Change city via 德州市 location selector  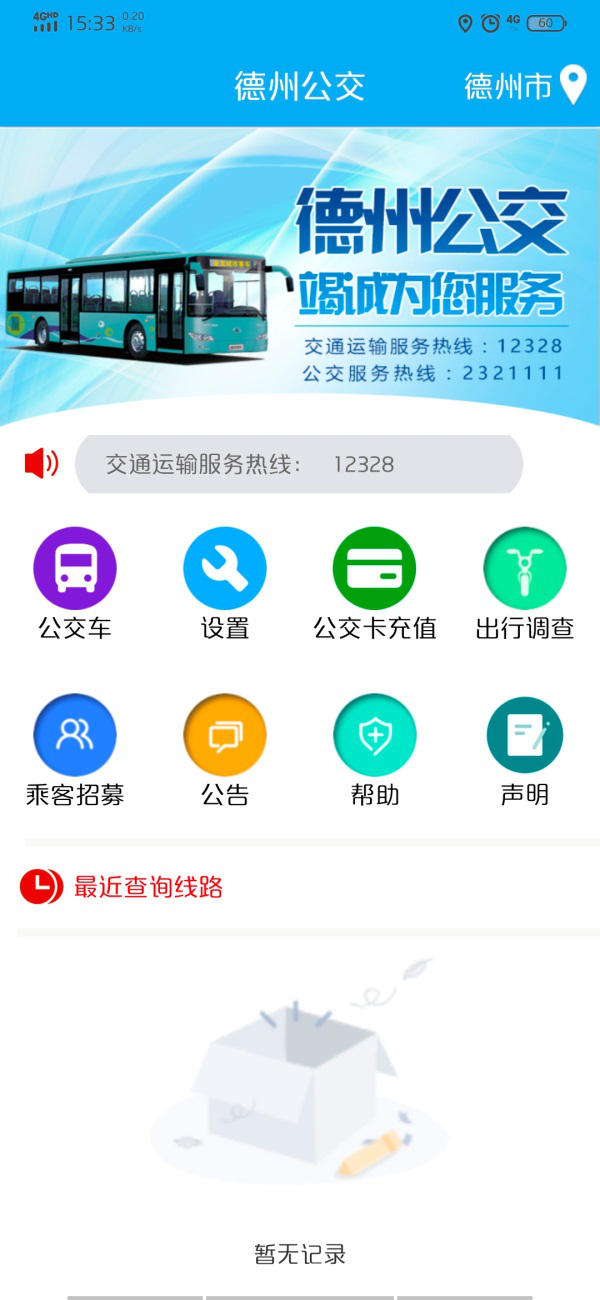[x=524, y=86]
